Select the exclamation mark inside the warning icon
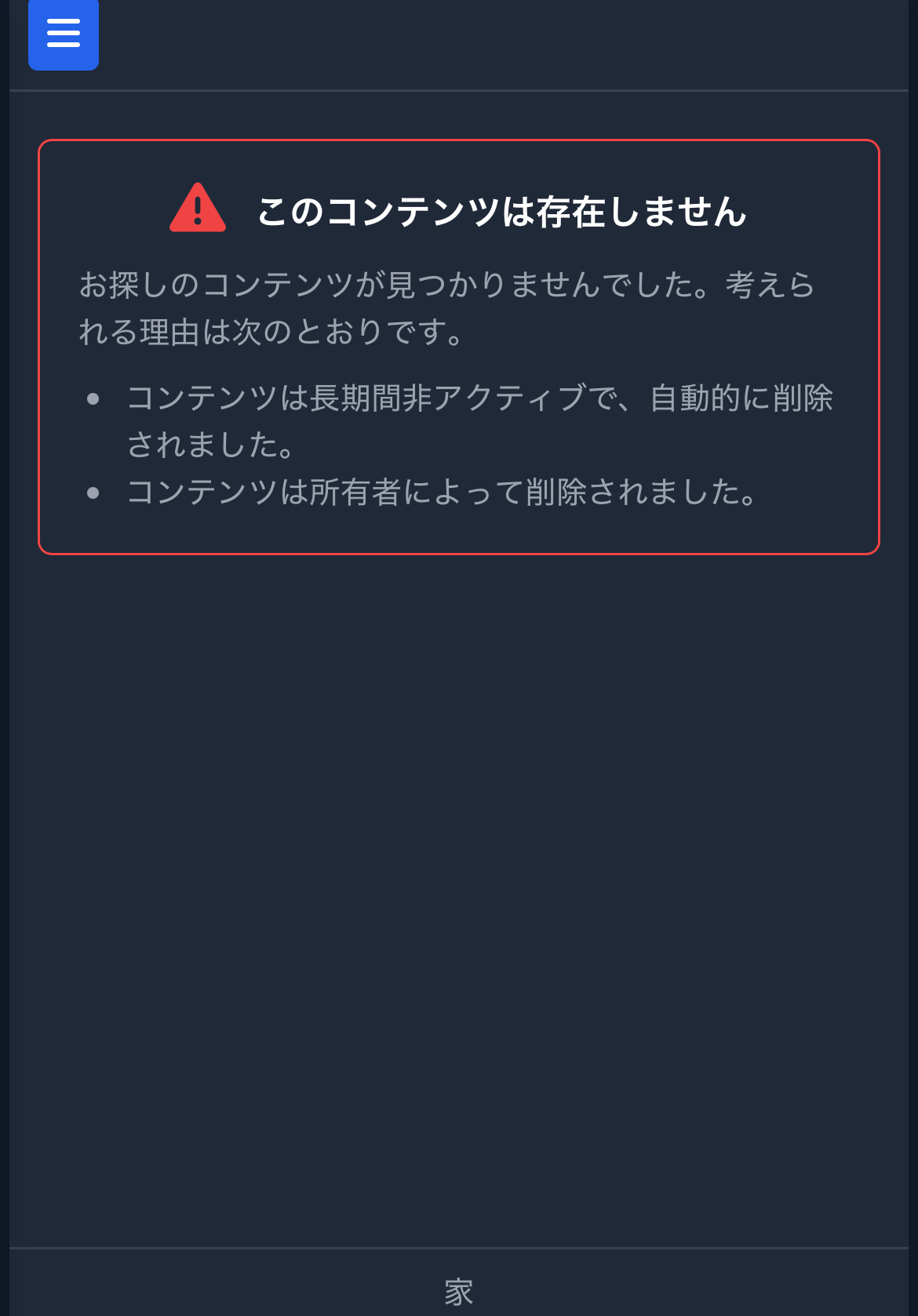The height and width of the screenshot is (1316, 918). [x=195, y=213]
